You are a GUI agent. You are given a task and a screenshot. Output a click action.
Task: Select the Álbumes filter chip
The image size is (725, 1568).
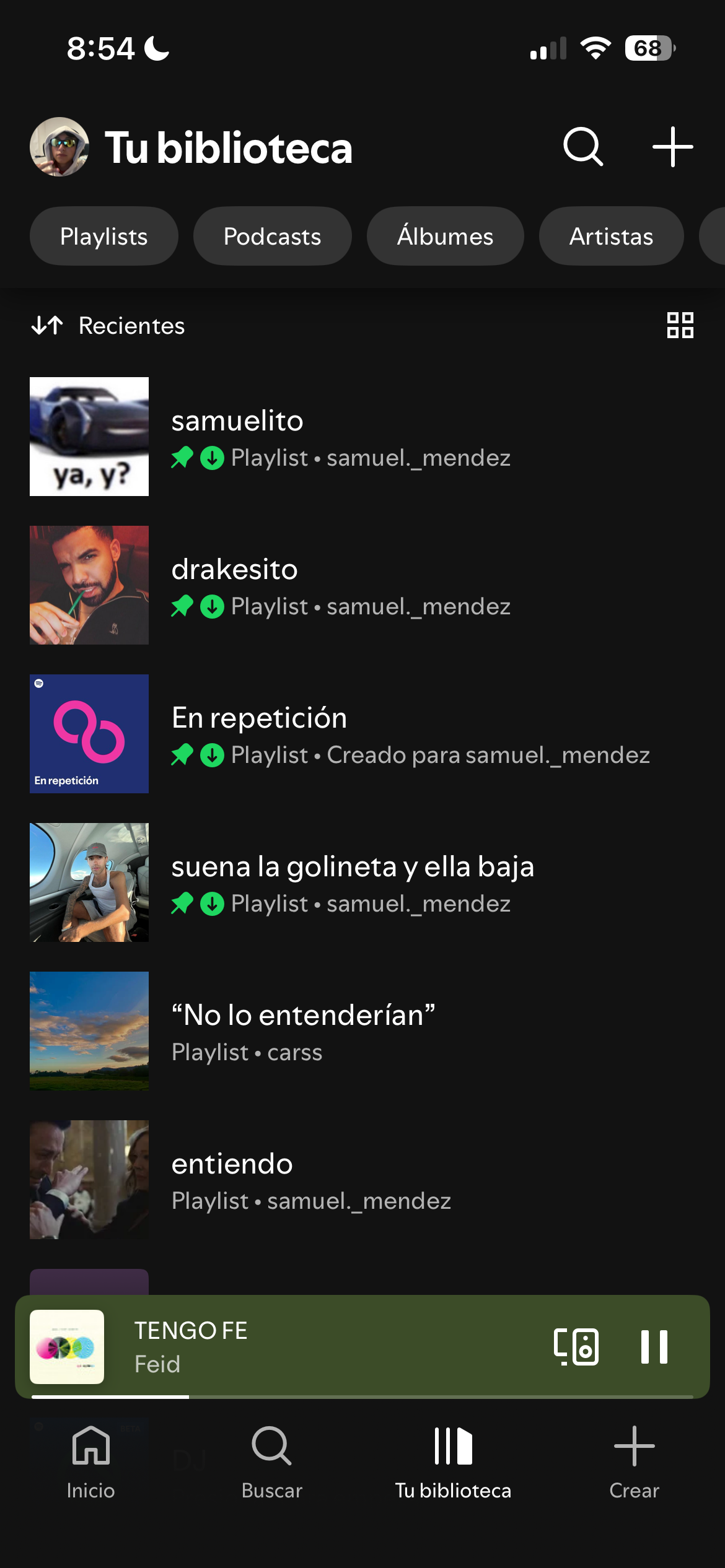coord(445,237)
